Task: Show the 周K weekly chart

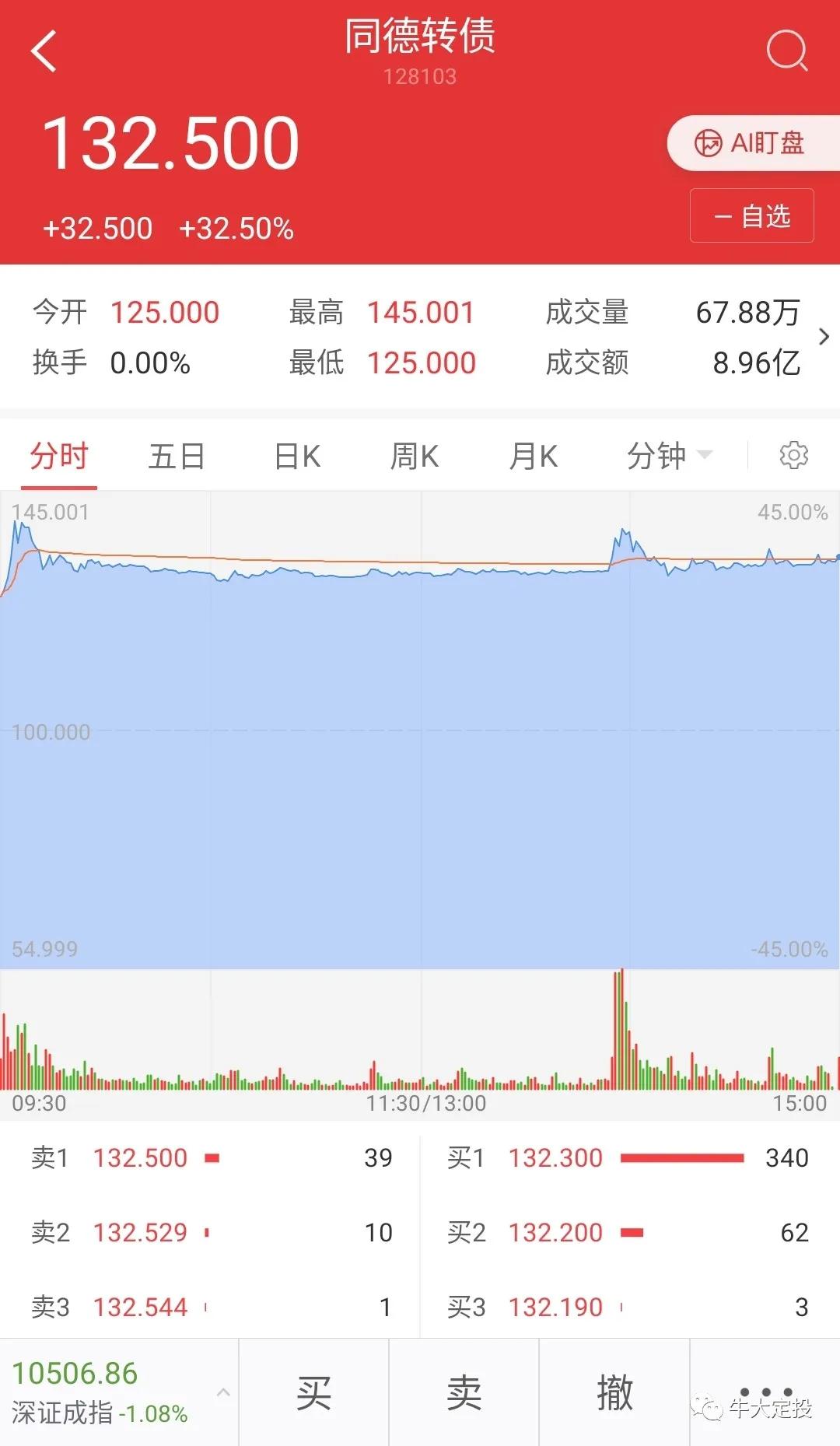Action: coord(414,456)
